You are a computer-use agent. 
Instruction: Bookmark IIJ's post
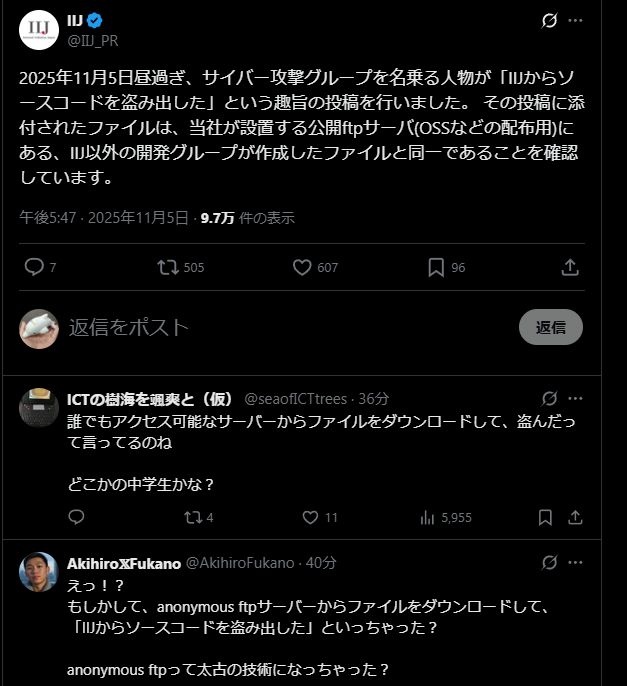click(436, 267)
